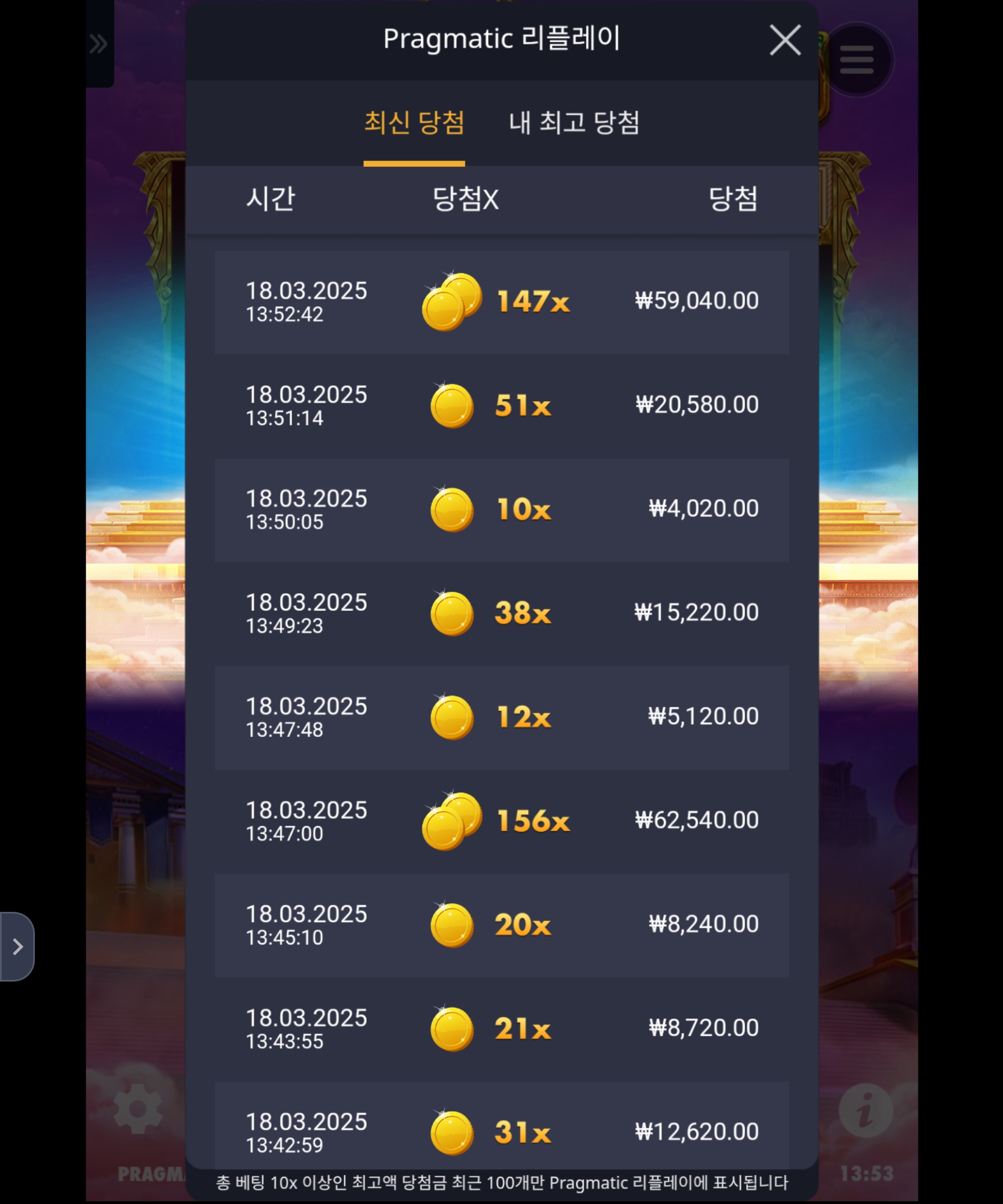This screenshot has width=1003, height=1204.
Task: Close the Pragmatic 리플레이 dialog
Action: [784, 40]
